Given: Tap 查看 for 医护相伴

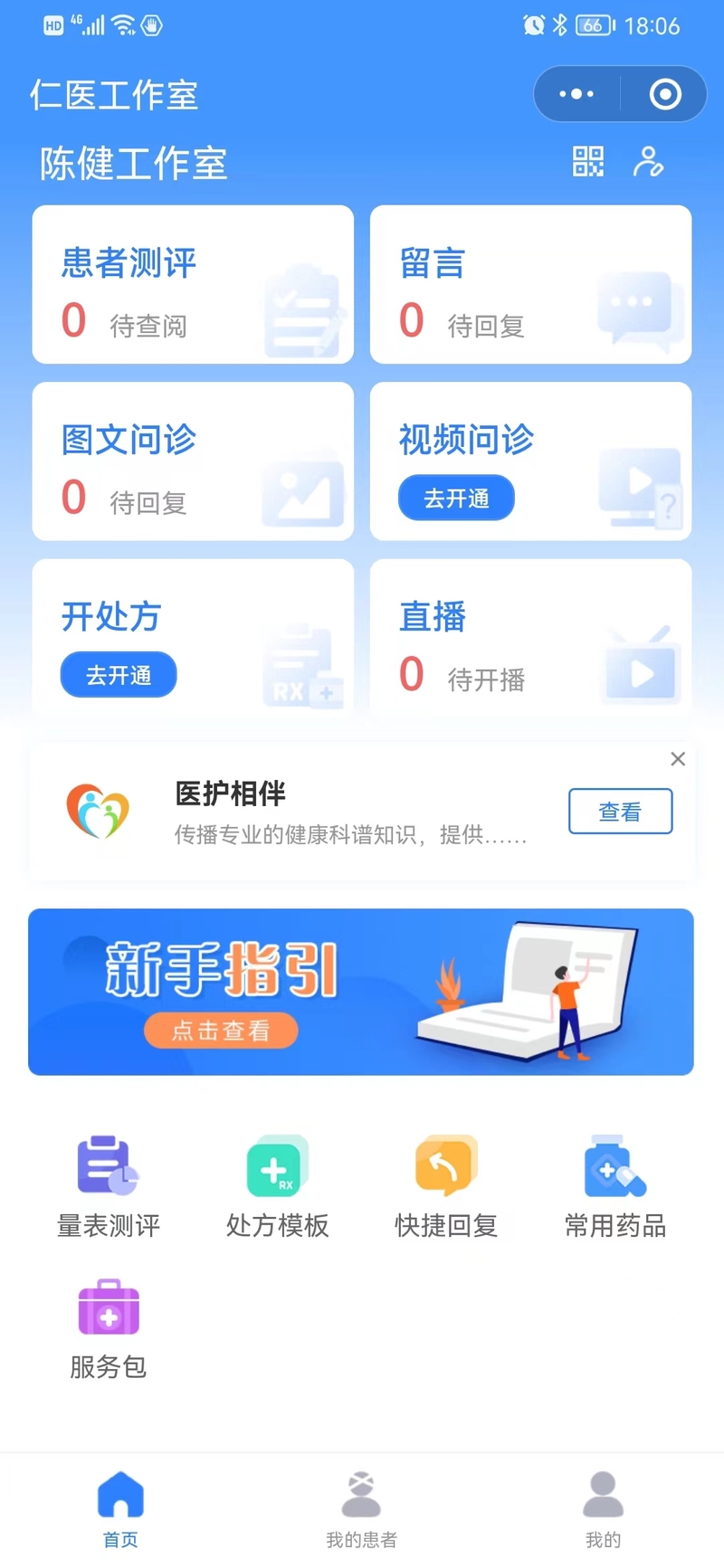Looking at the screenshot, I should tap(620, 812).
